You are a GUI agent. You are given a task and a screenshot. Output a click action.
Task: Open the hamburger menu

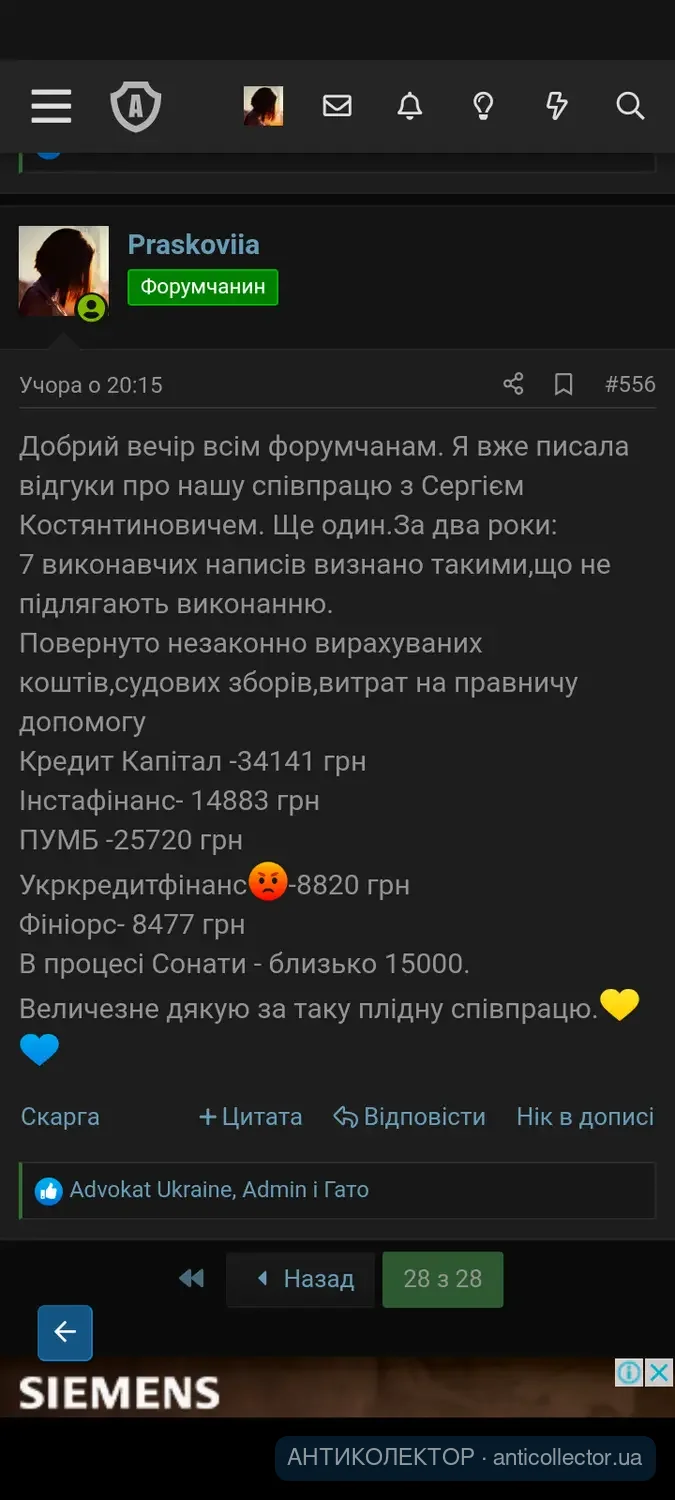(51, 106)
